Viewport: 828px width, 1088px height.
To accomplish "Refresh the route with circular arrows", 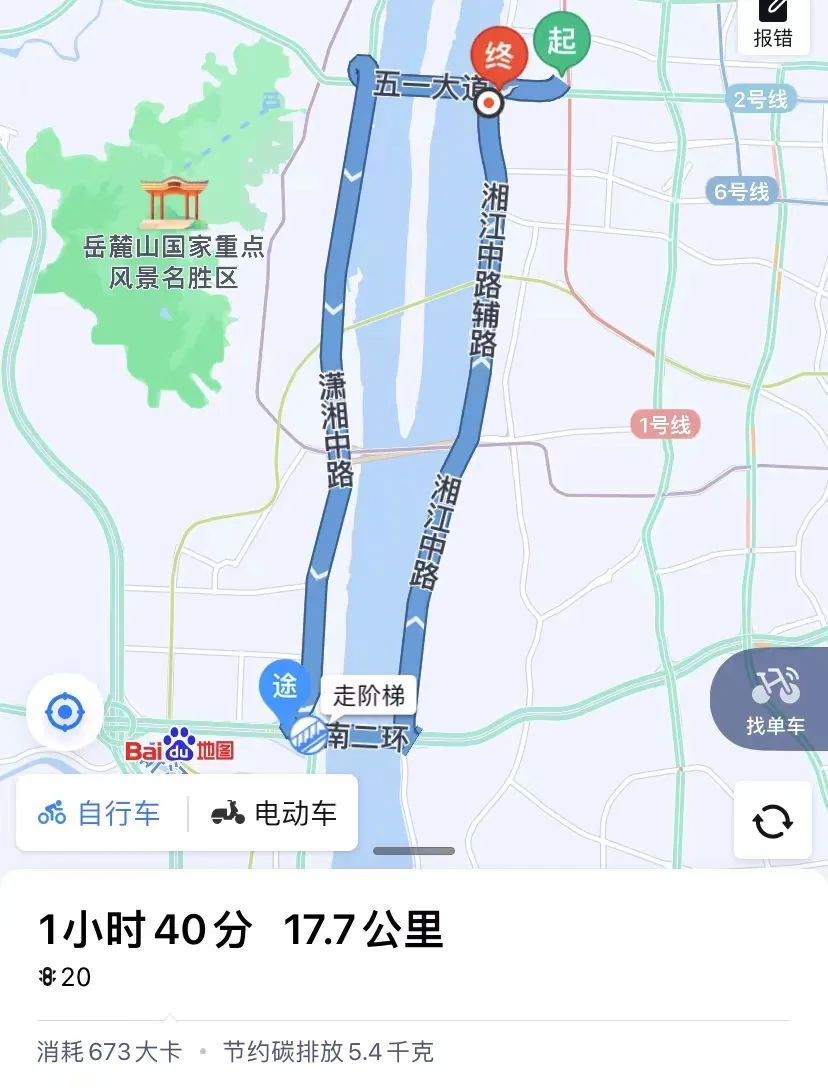I will click(772, 821).
